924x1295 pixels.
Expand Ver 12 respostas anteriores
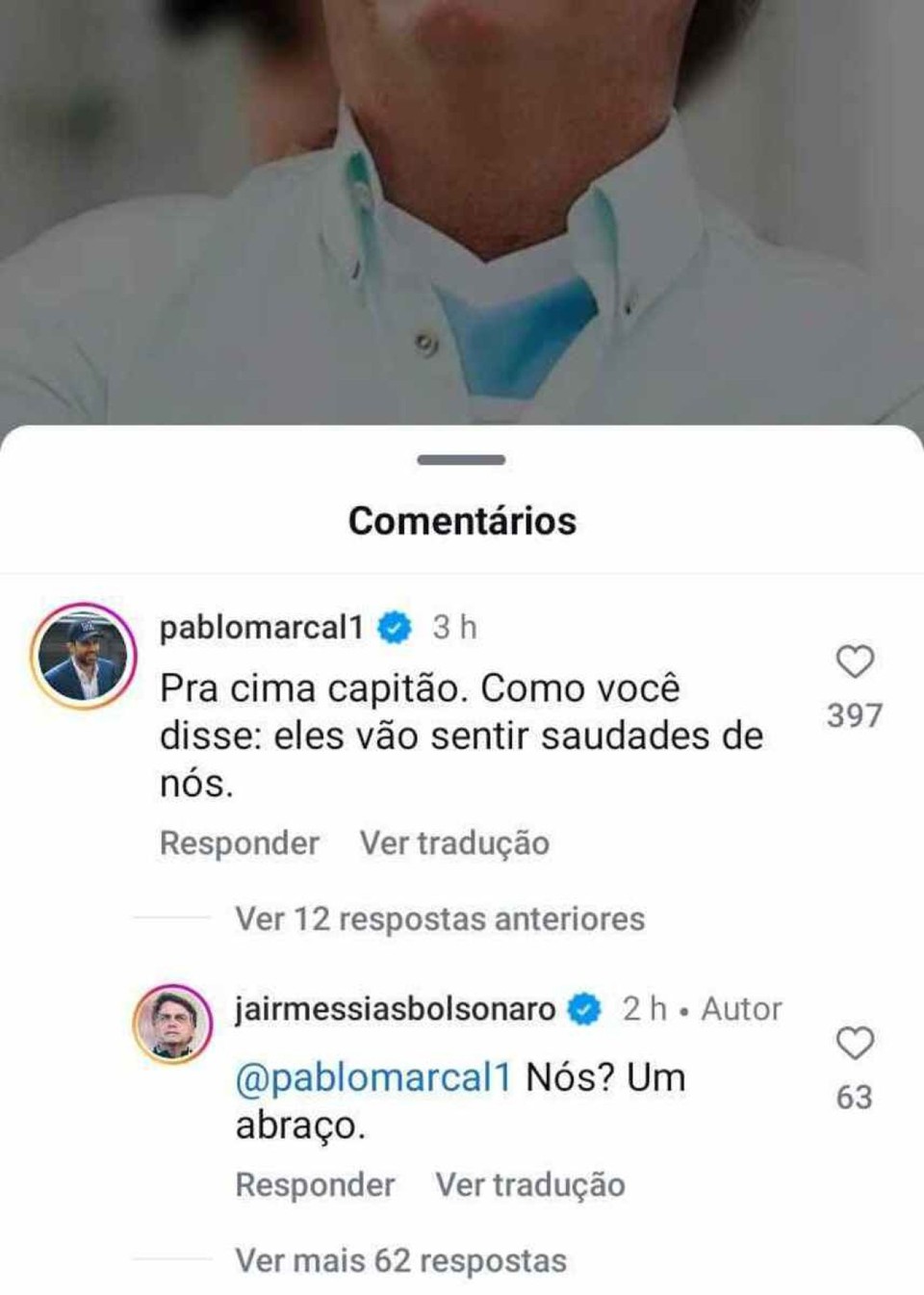[x=439, y=919]
